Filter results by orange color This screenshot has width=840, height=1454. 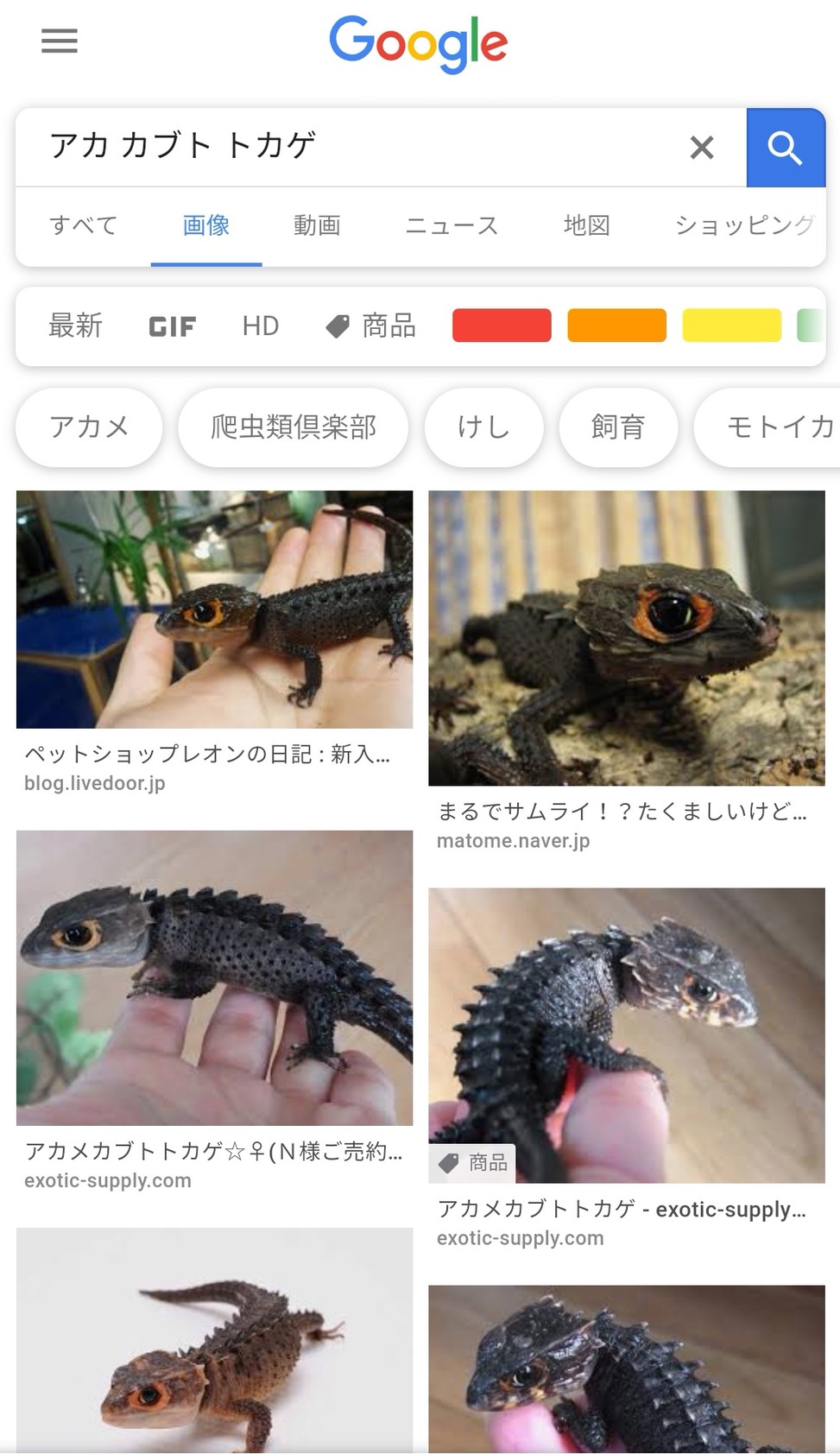616,326
